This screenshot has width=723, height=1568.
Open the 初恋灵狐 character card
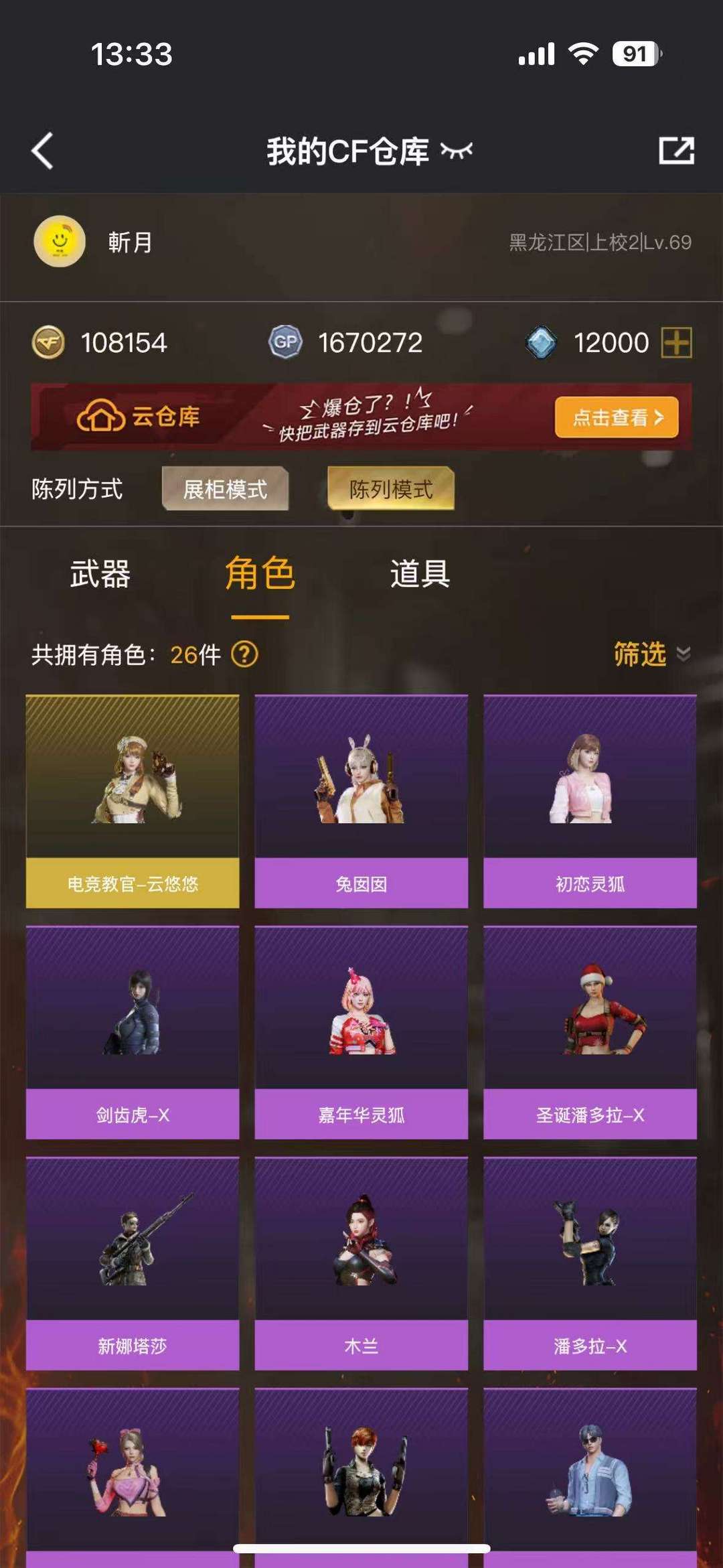tap(590, 801)
